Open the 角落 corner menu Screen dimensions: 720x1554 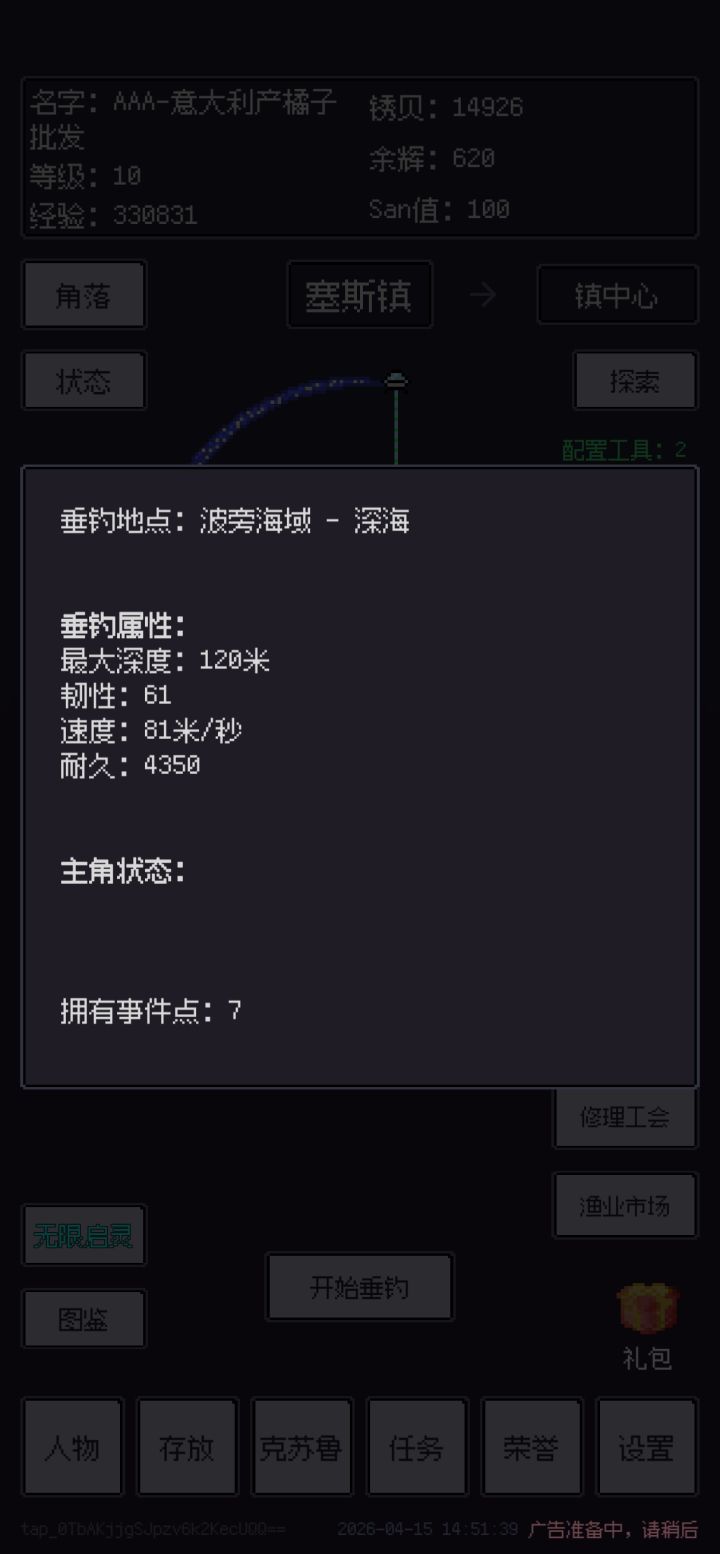point(84,295)
